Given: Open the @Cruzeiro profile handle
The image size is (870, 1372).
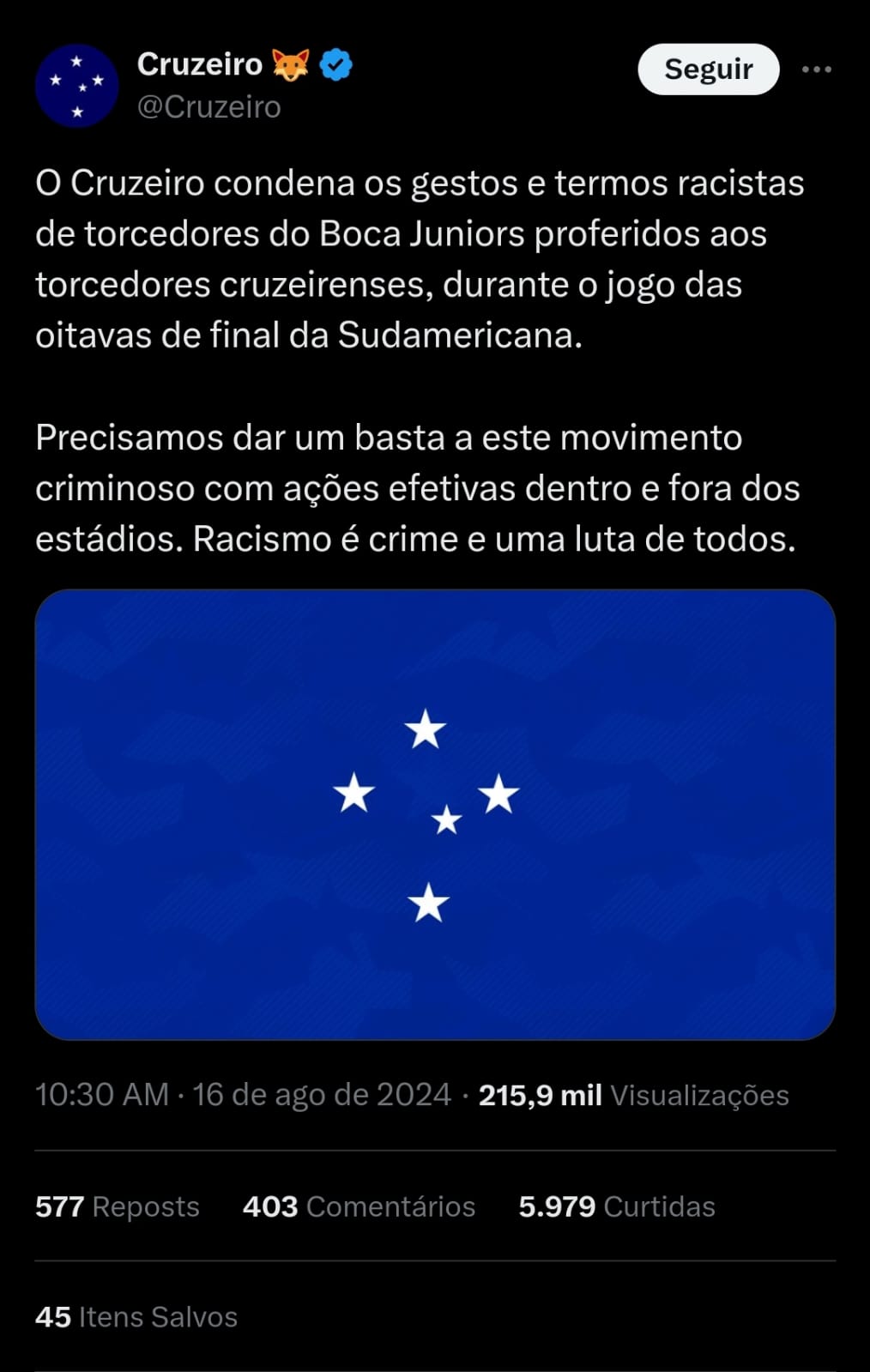Looking at the screenshot, I should coord(209,107).
